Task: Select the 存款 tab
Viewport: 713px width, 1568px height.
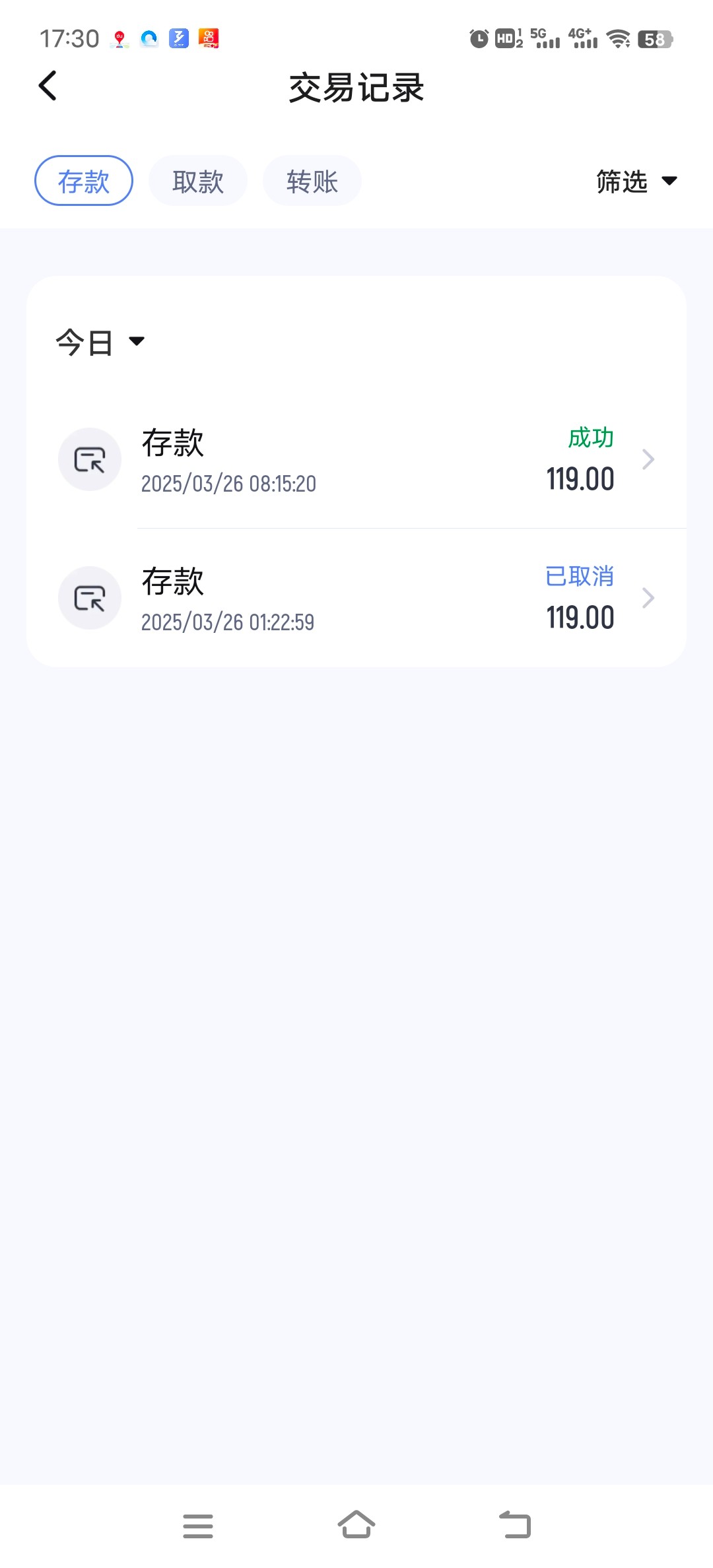Action: click(84, 181)
